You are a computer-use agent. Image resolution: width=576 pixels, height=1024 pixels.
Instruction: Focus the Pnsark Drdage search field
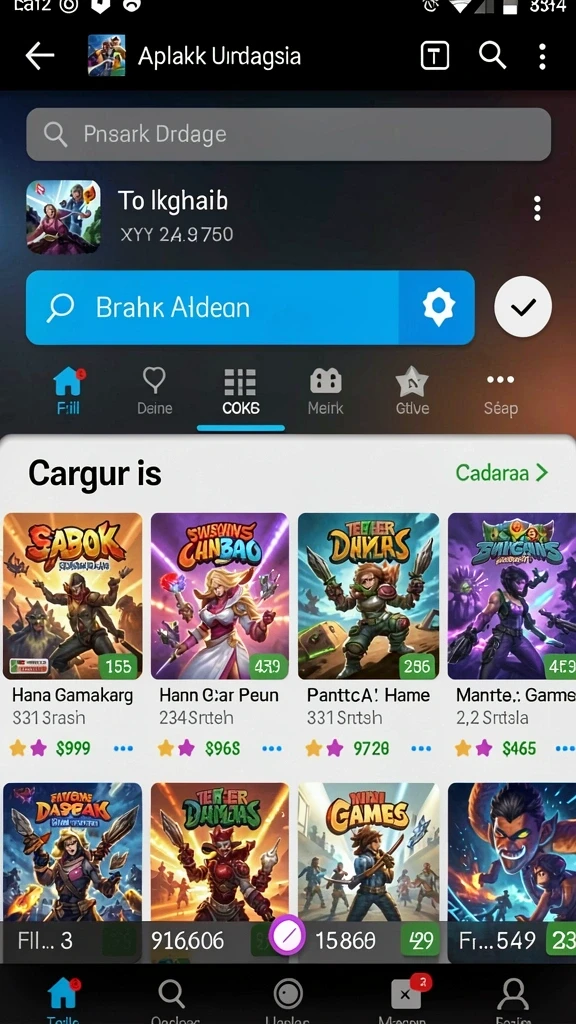tap(288, 134)
